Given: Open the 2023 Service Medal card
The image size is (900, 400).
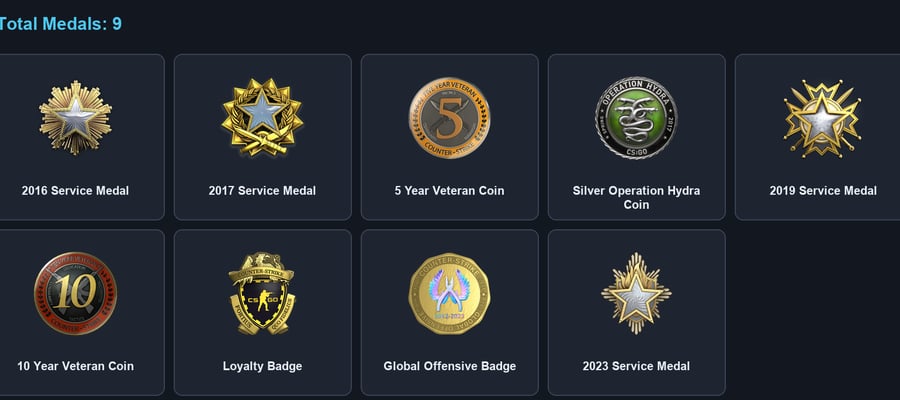Looking at the screenshot, I should click(637, 313).
